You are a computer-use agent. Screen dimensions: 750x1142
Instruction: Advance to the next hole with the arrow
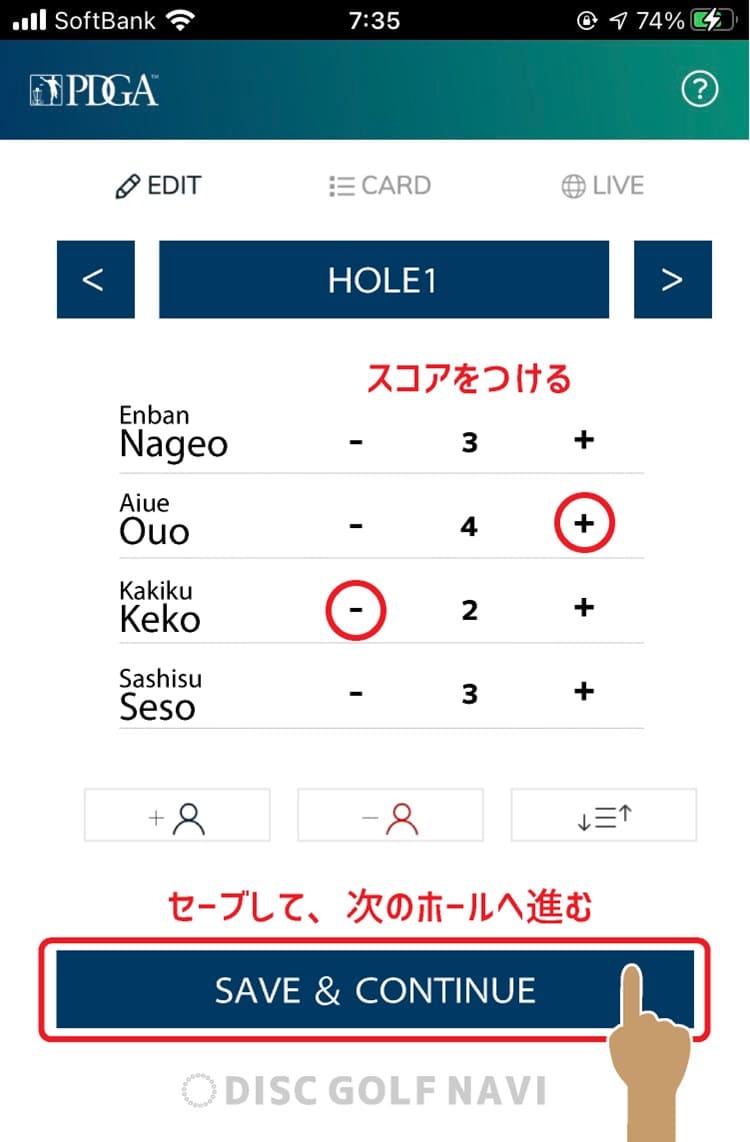coord(673,279)
